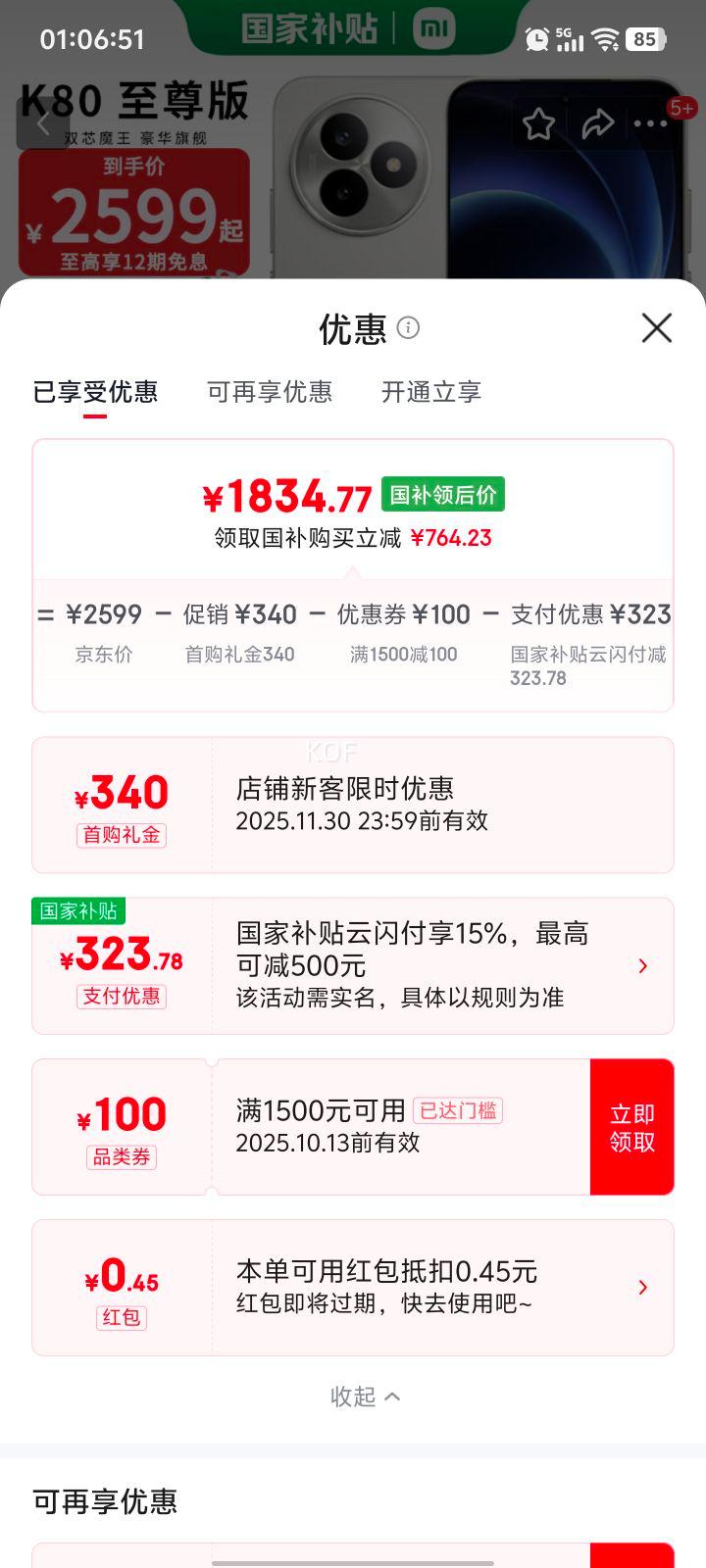The image size is (706, 1568).
Task: Close the 优惠 discount sheet
Action: pyautogui.click(x=656, y=328)
